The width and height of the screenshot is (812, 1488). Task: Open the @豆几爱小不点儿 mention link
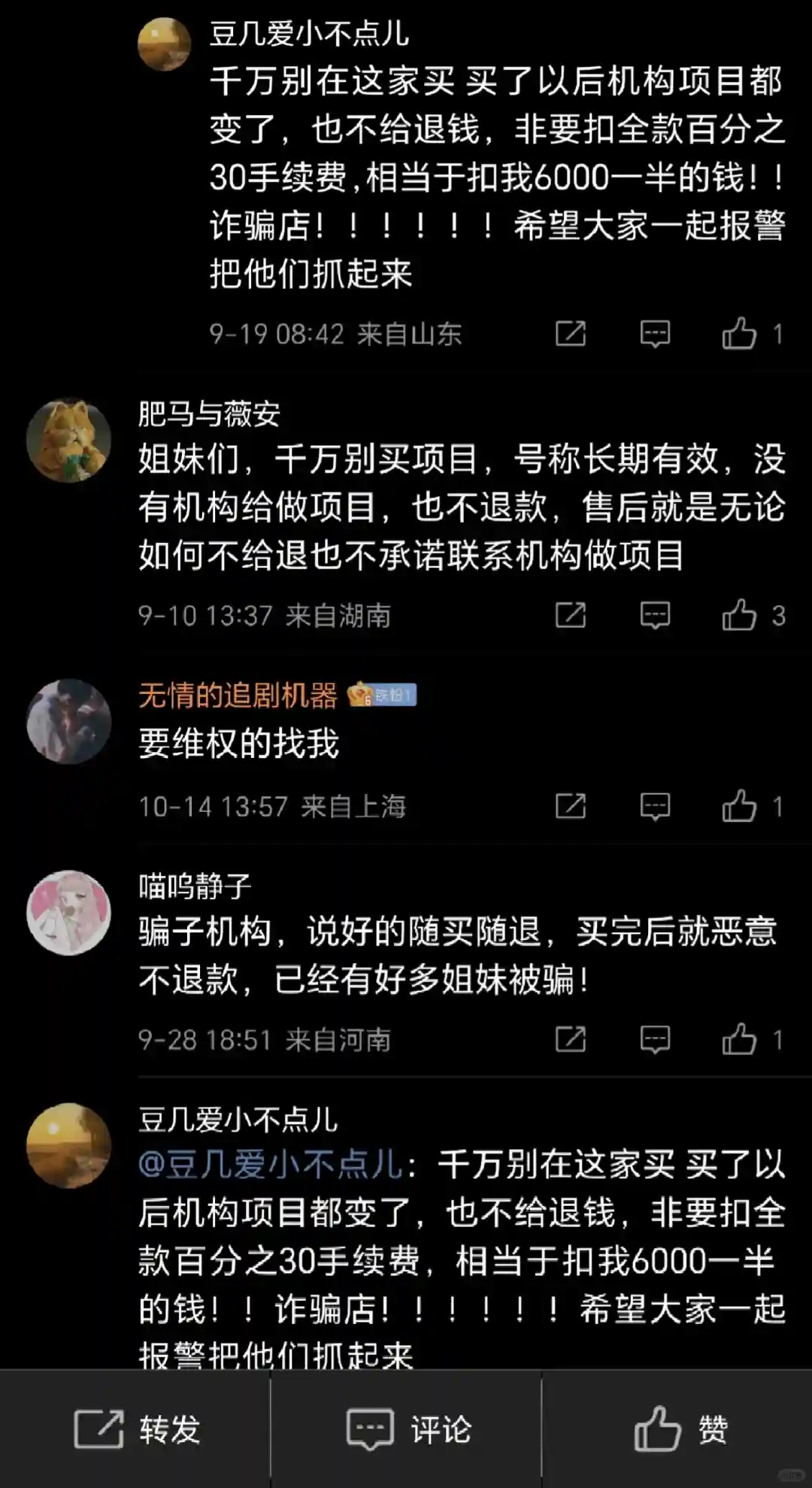tap(271, 1164)
